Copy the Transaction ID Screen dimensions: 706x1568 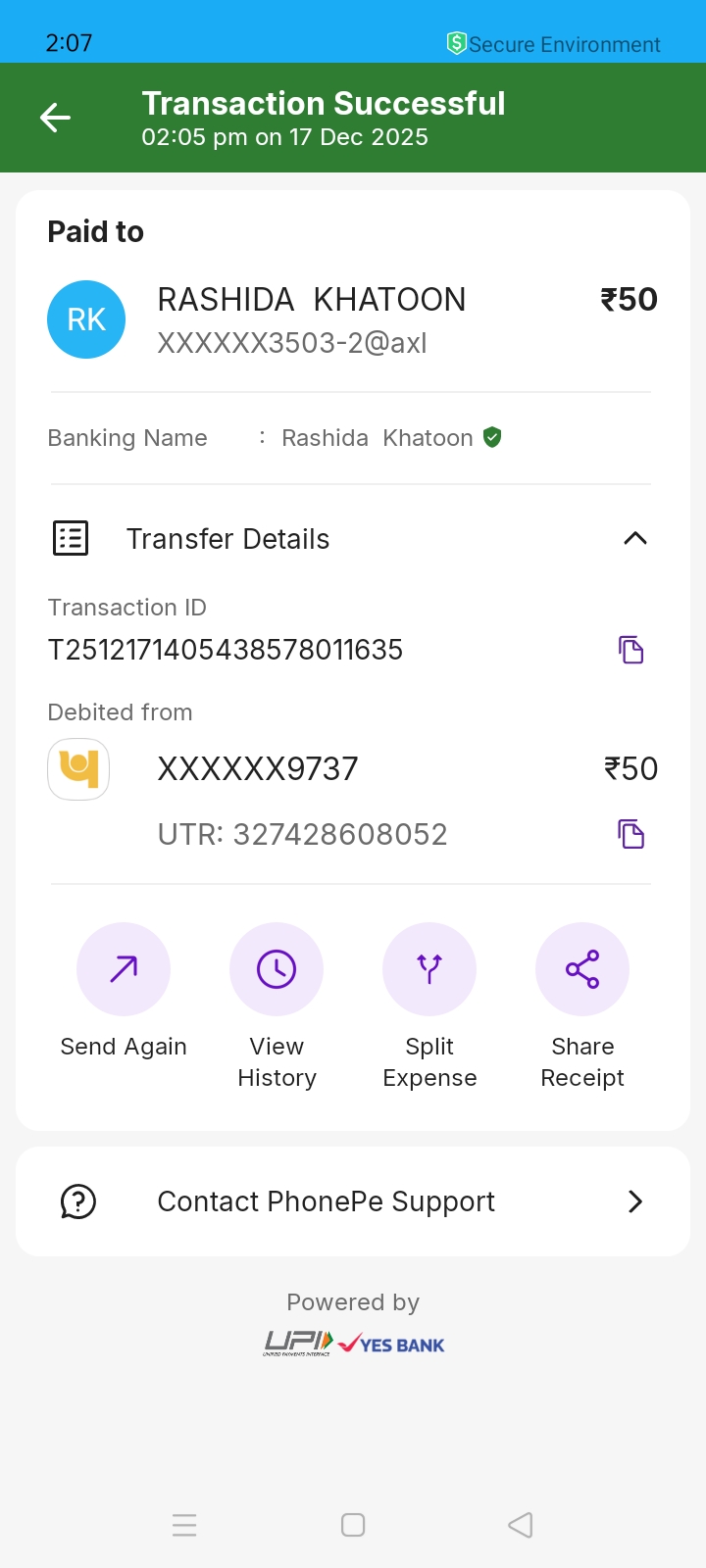[x=630, y=650]
